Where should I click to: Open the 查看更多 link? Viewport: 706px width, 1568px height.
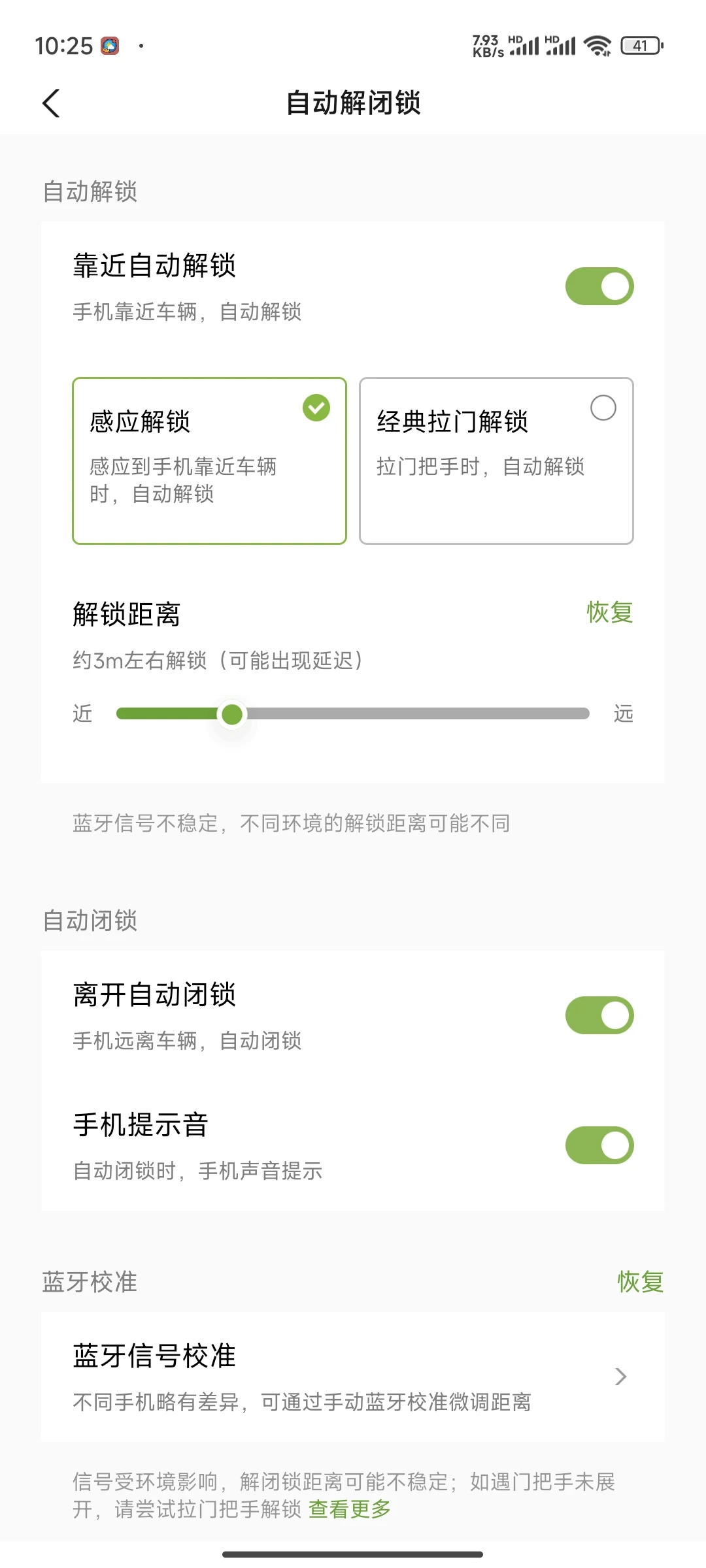(x=350, y=1509)
